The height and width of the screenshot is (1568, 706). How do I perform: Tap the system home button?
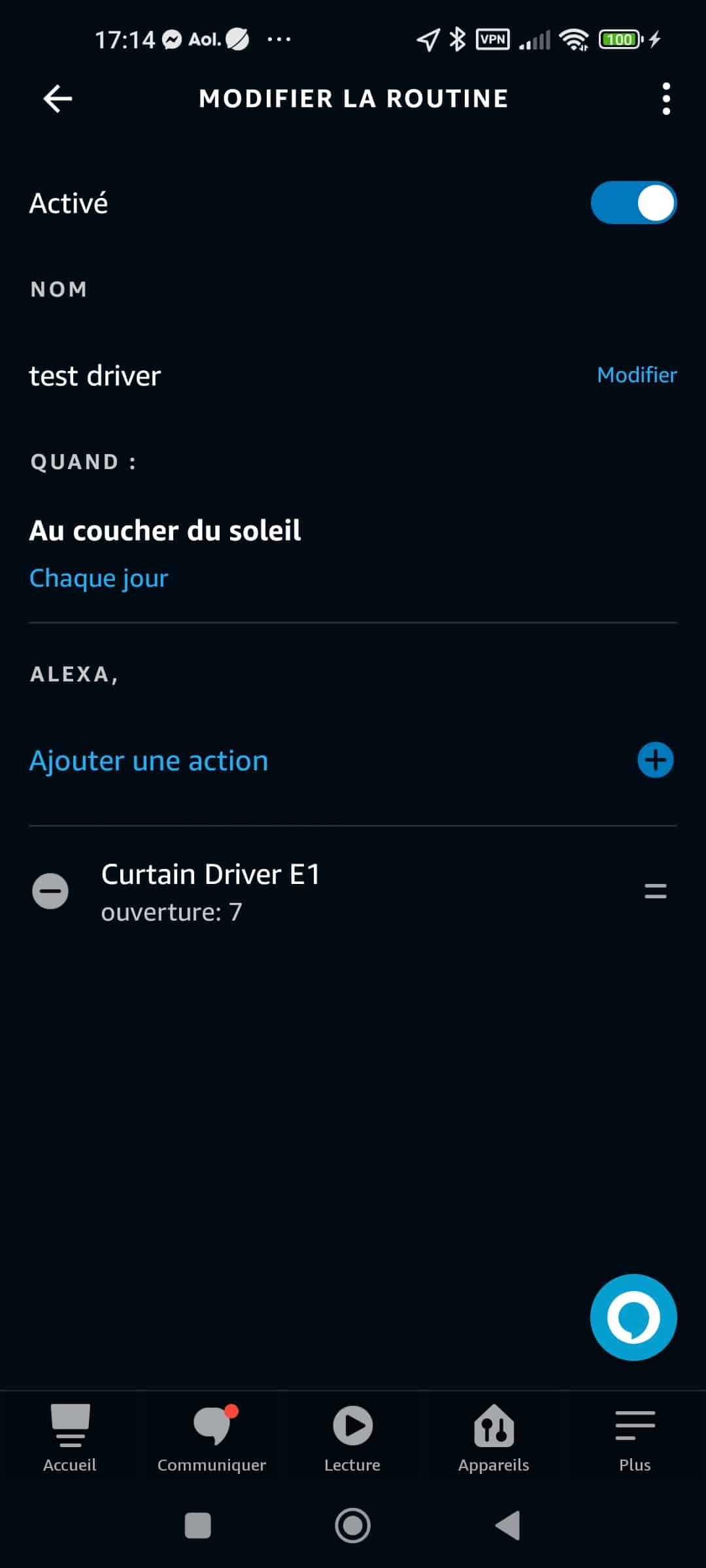(352, 1526)
